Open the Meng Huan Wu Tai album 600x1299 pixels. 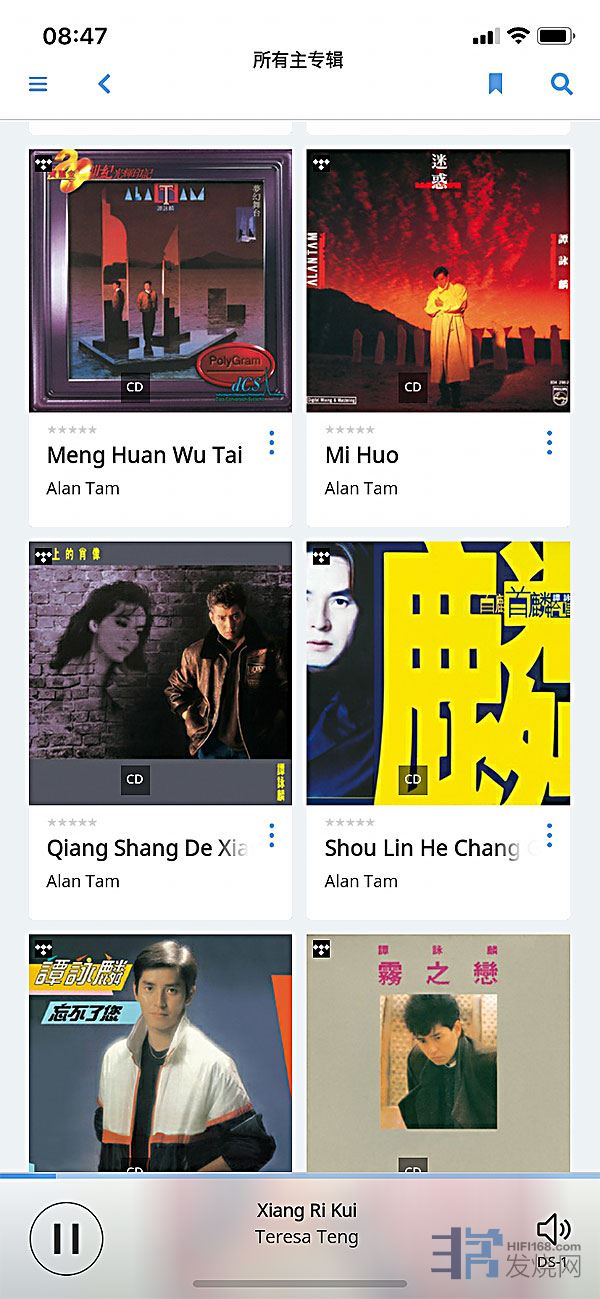160,281
